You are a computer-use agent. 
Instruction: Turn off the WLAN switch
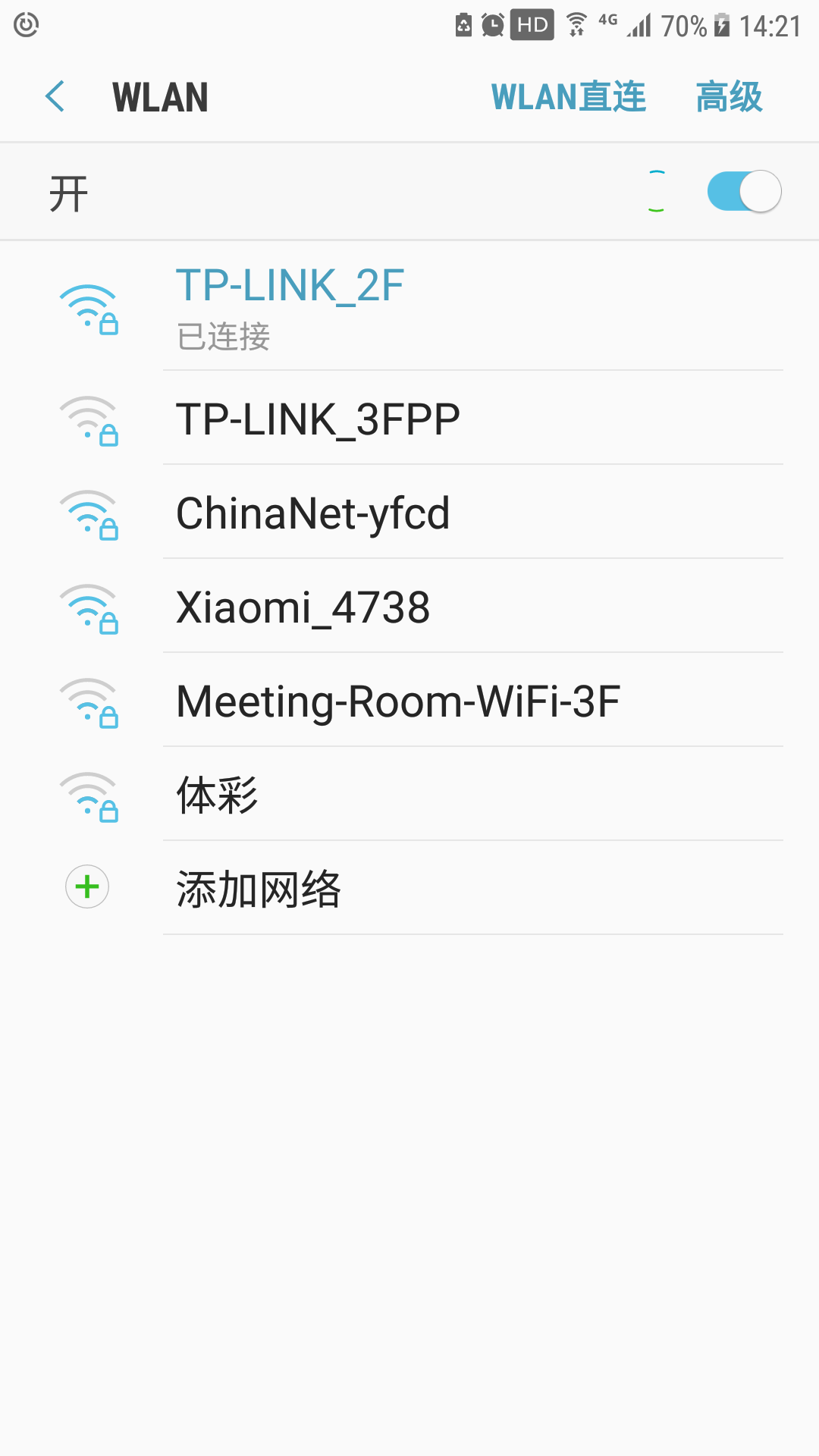tap(743, 192)
